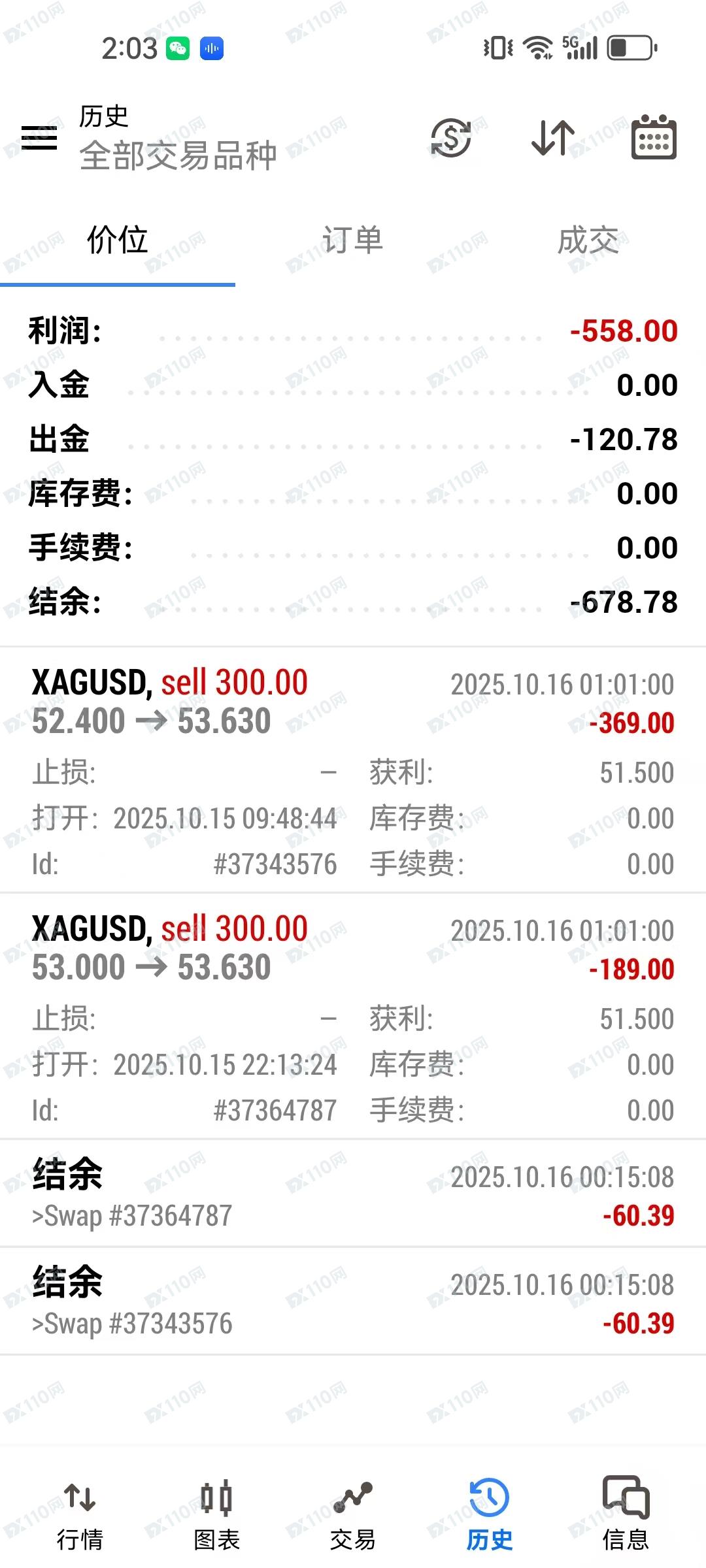
Task: Select the 成交 tab
Action: (x=588, y=240)
